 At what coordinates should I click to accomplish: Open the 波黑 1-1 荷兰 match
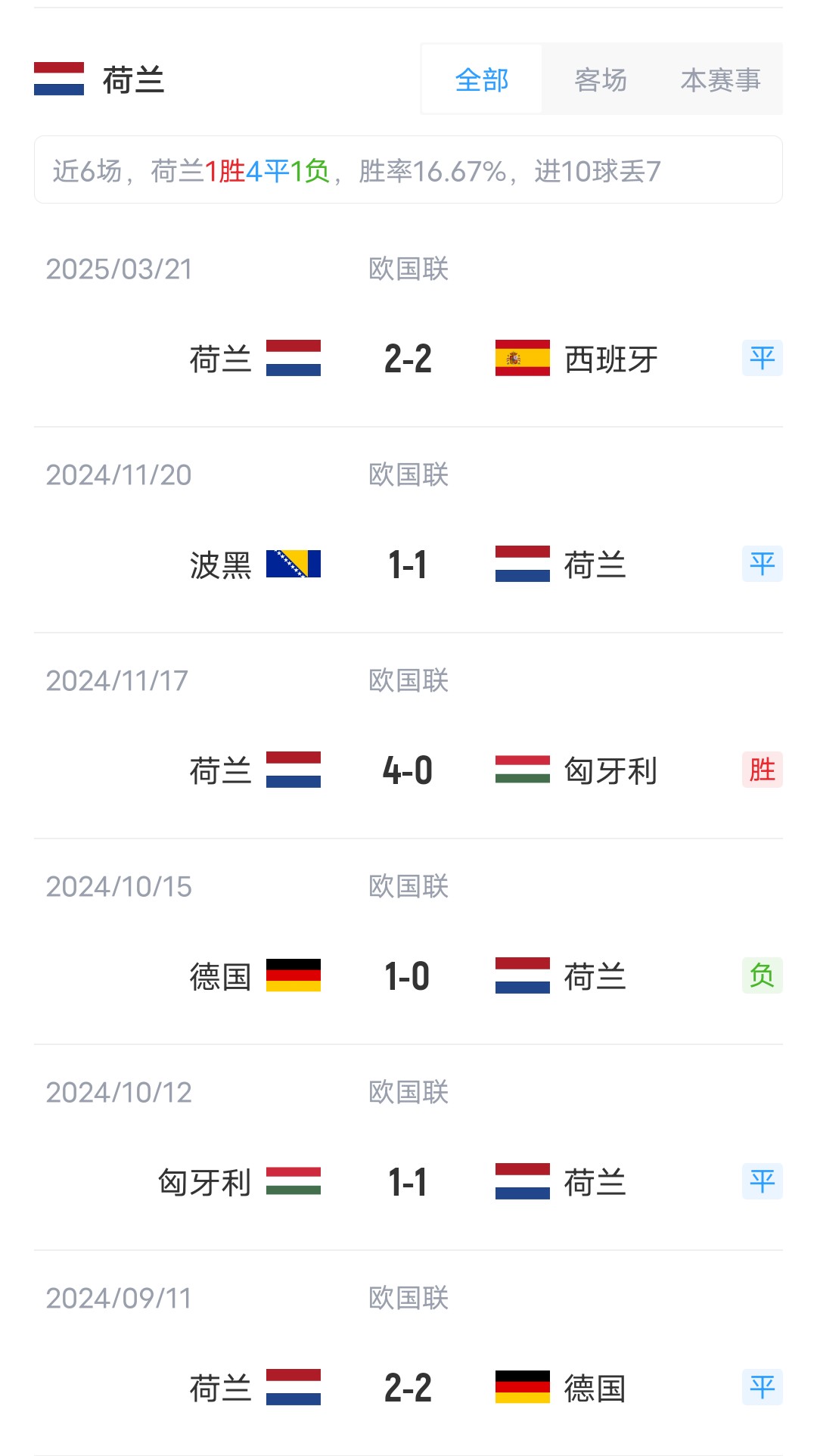pyautogui.click(x=408, y=565)
